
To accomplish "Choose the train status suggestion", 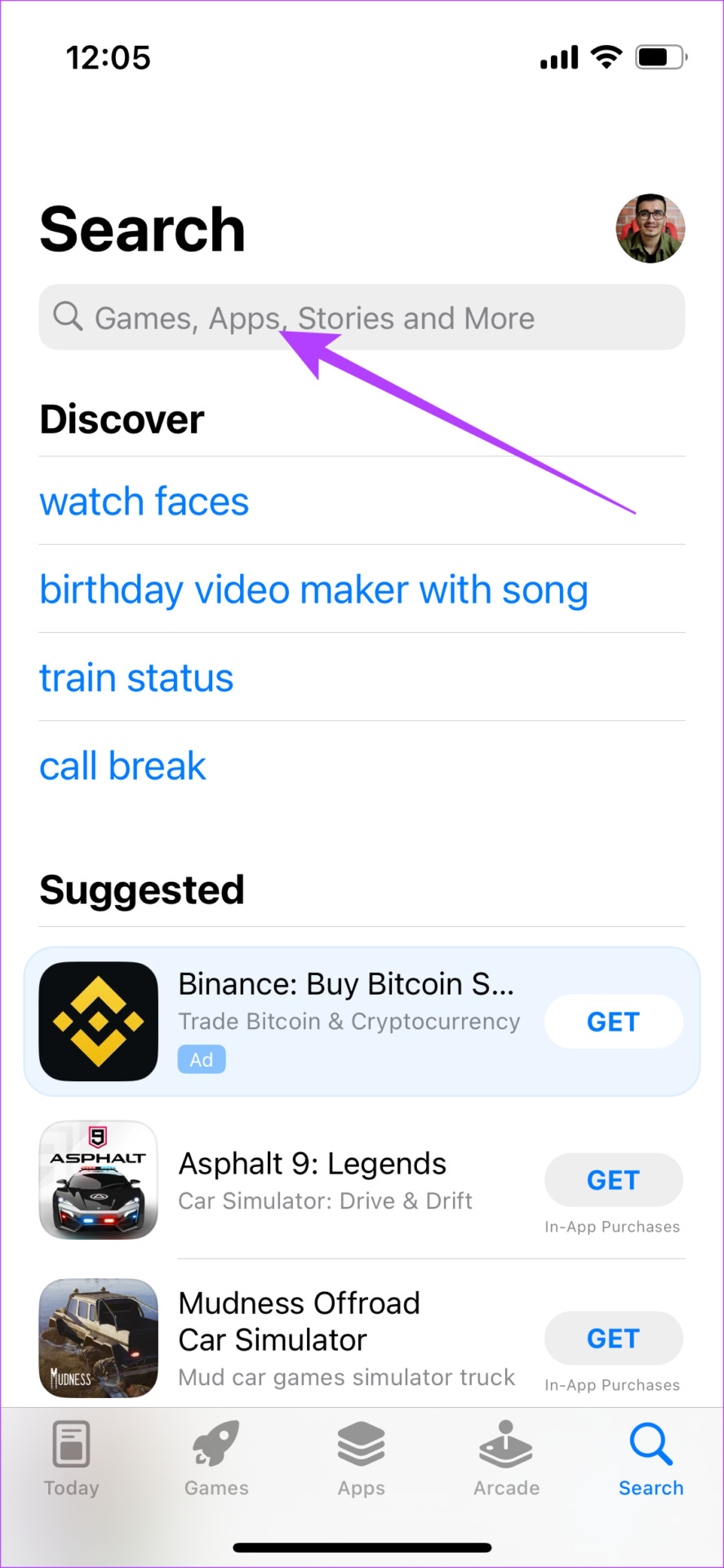I will tap(136, 678).
